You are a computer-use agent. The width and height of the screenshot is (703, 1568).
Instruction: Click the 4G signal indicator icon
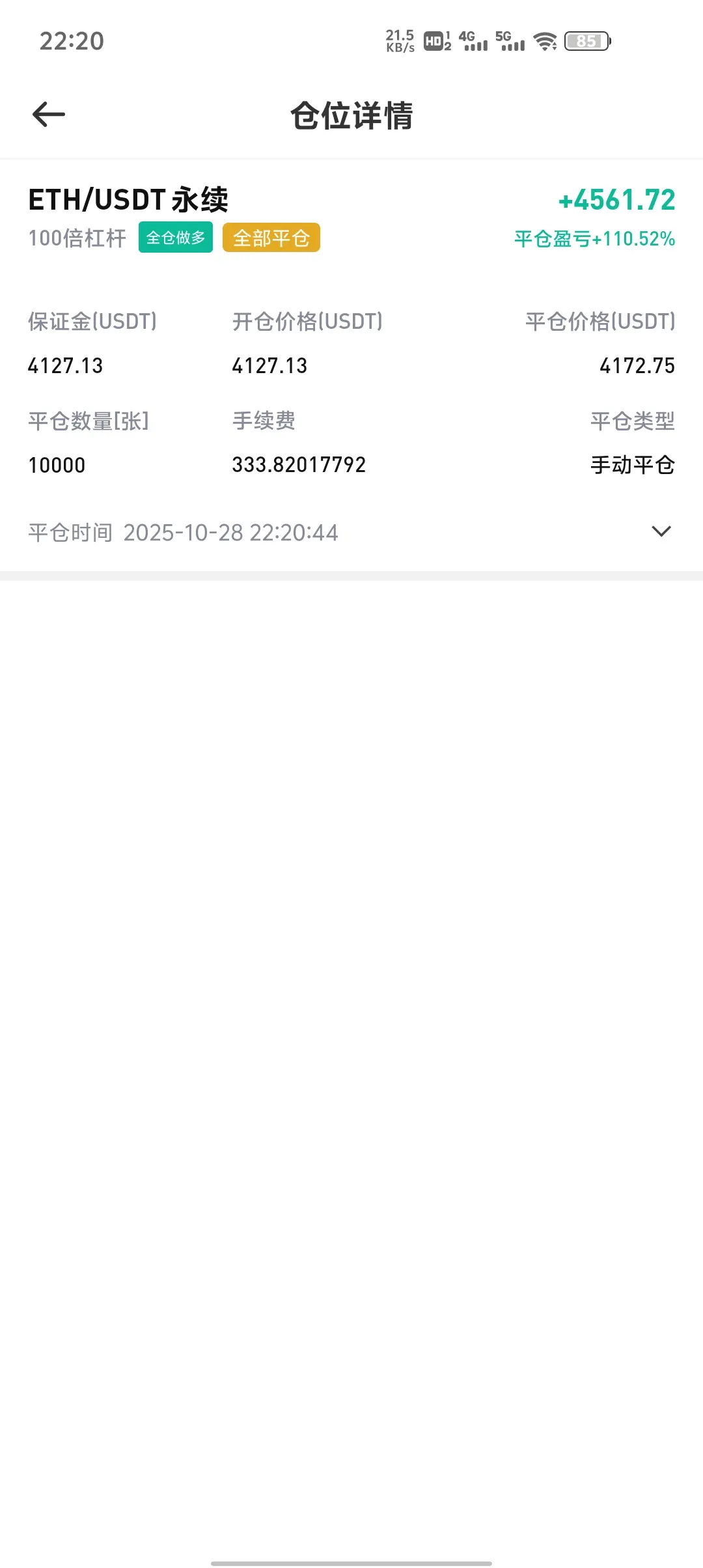[x=473, y=42]
